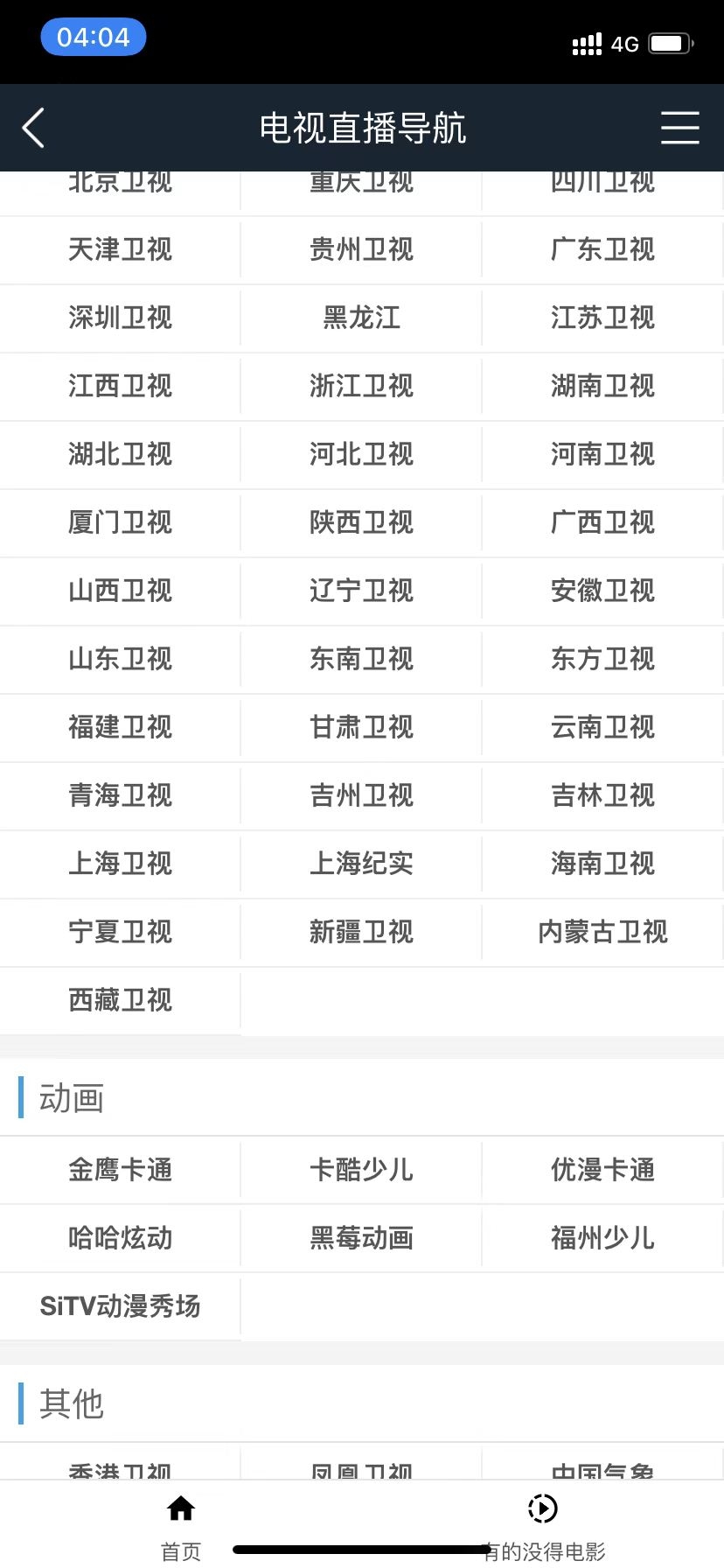724x1568 pixels.
Task: Open SiTV动漫秀场 channel
Action: click(x=121, y=1306)
